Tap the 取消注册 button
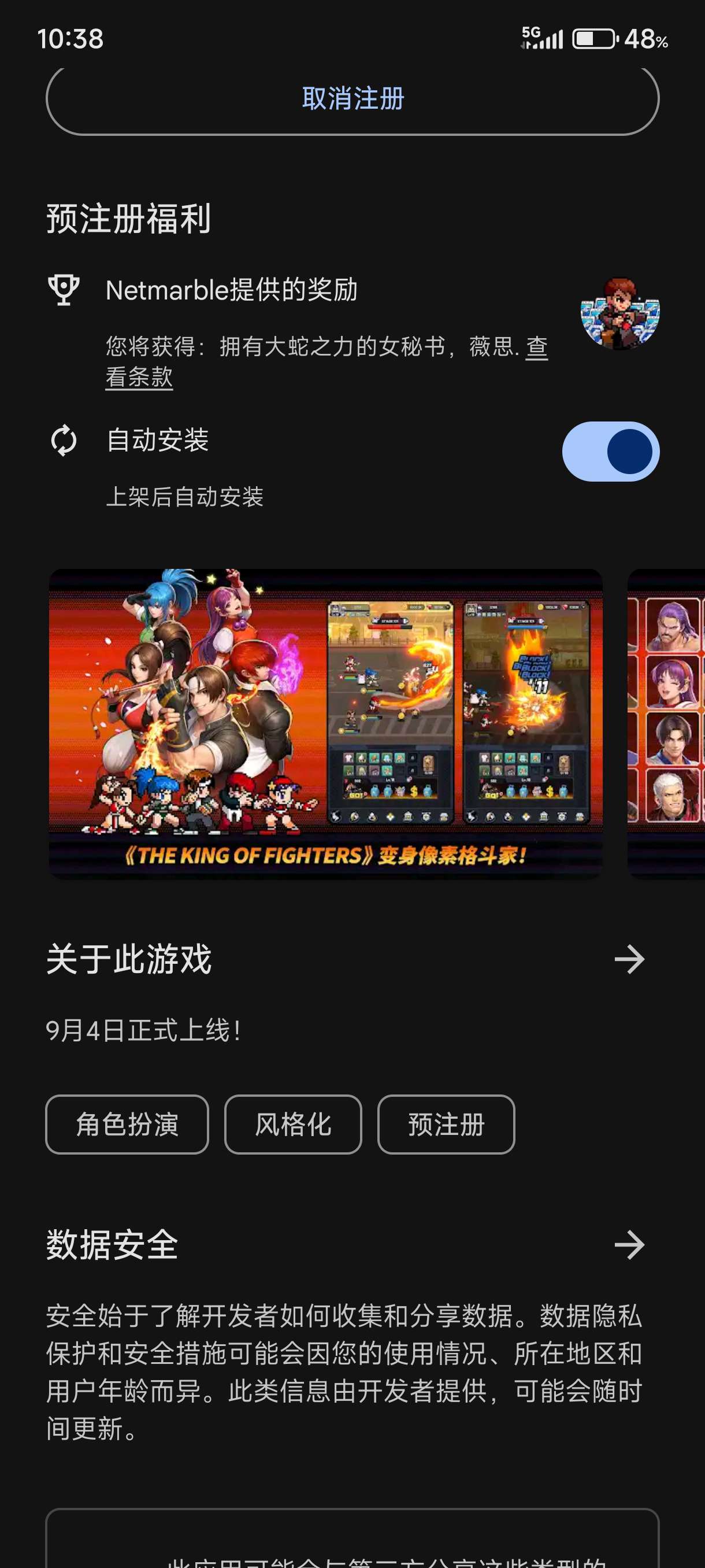705x1568 pixels. (x=353, y=99)
